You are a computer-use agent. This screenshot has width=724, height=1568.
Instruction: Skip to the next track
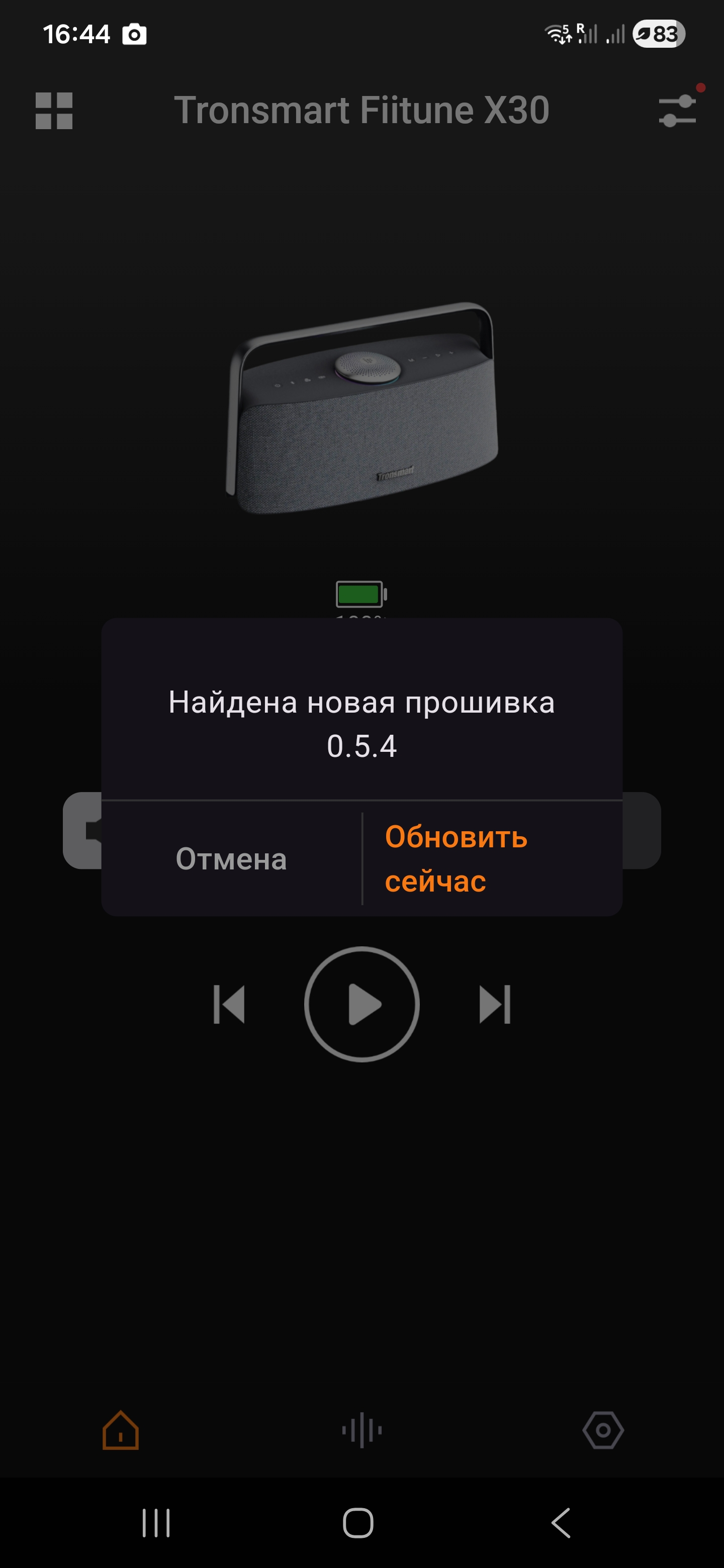[494, 1004]
